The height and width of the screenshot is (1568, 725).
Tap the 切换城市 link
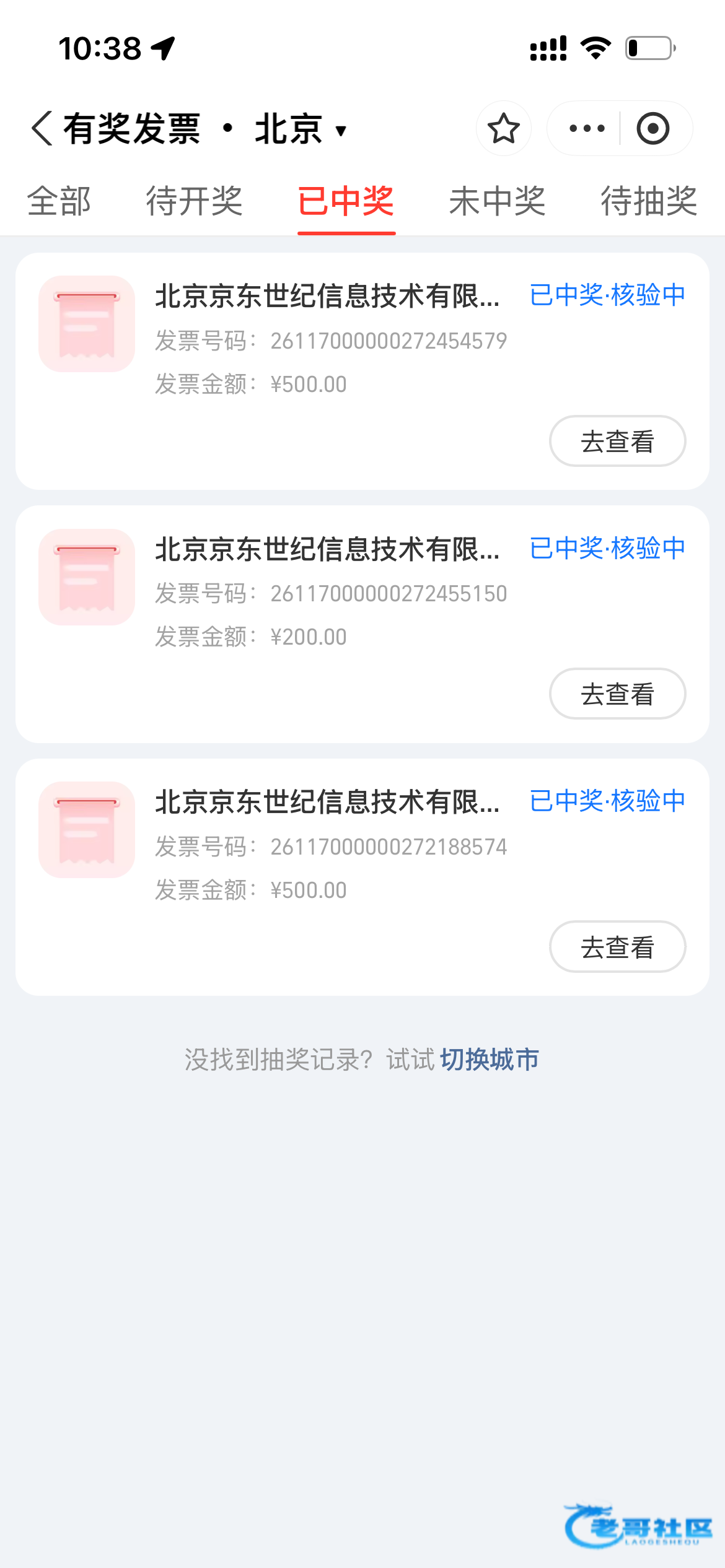(490, 1060)
